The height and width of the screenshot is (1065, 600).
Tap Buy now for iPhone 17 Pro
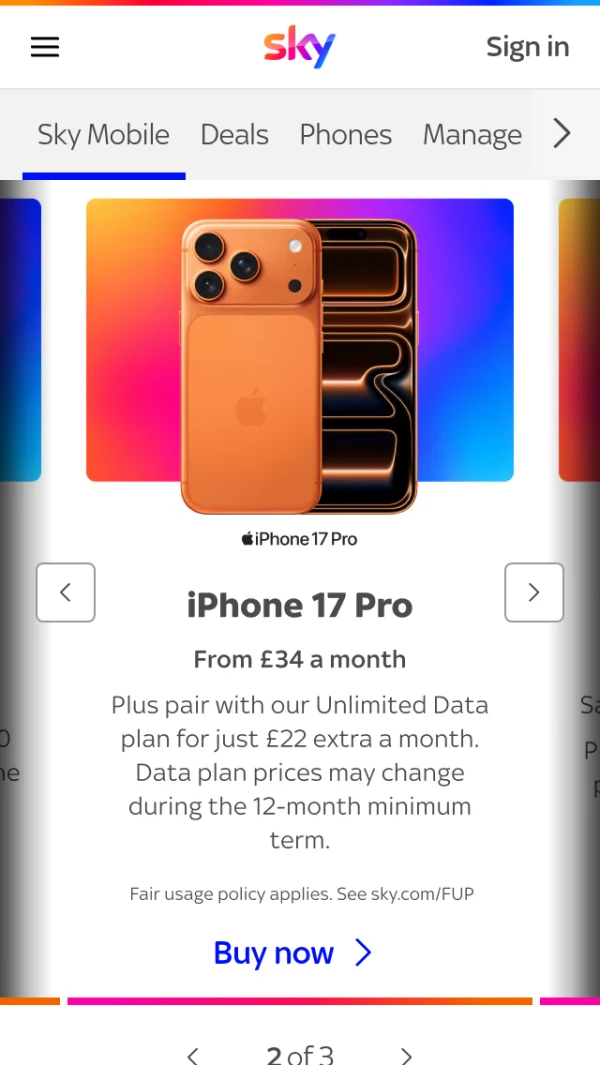292,953
